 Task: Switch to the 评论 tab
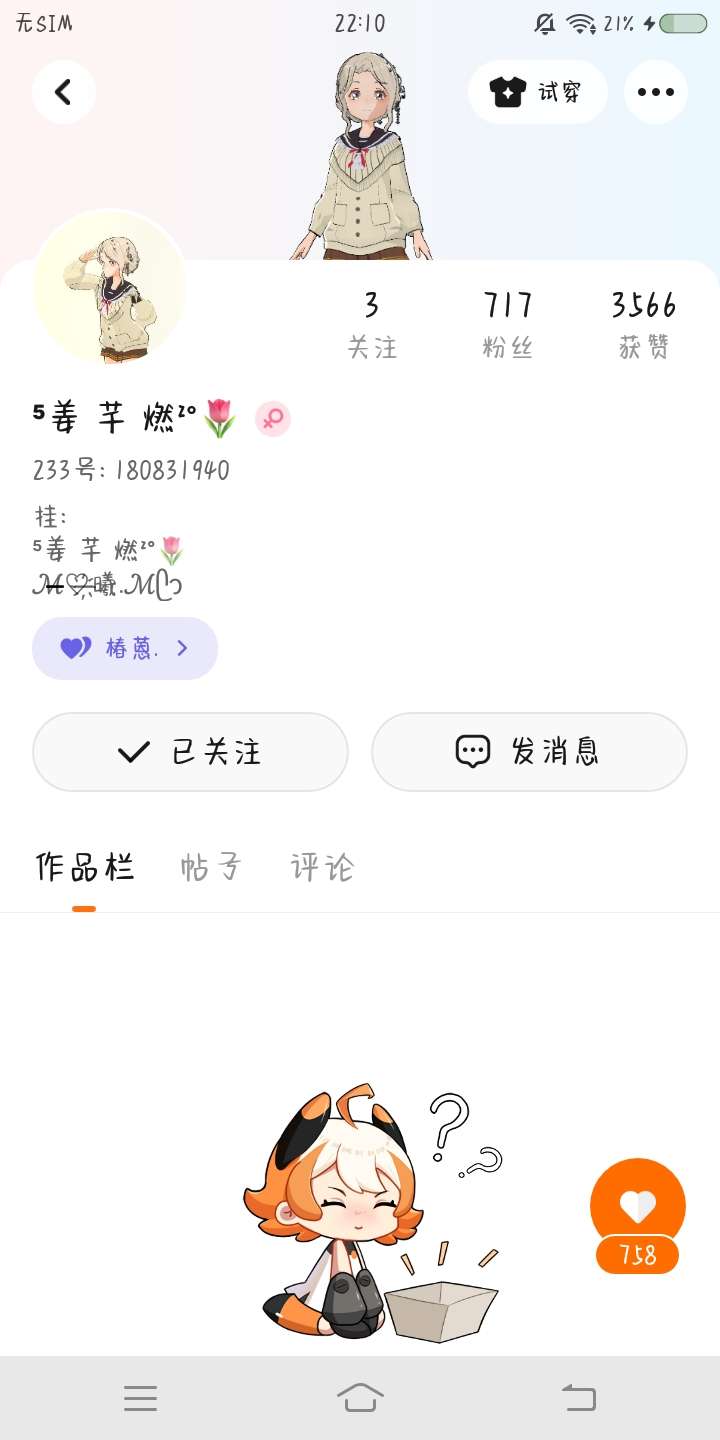tap(322, 866)
